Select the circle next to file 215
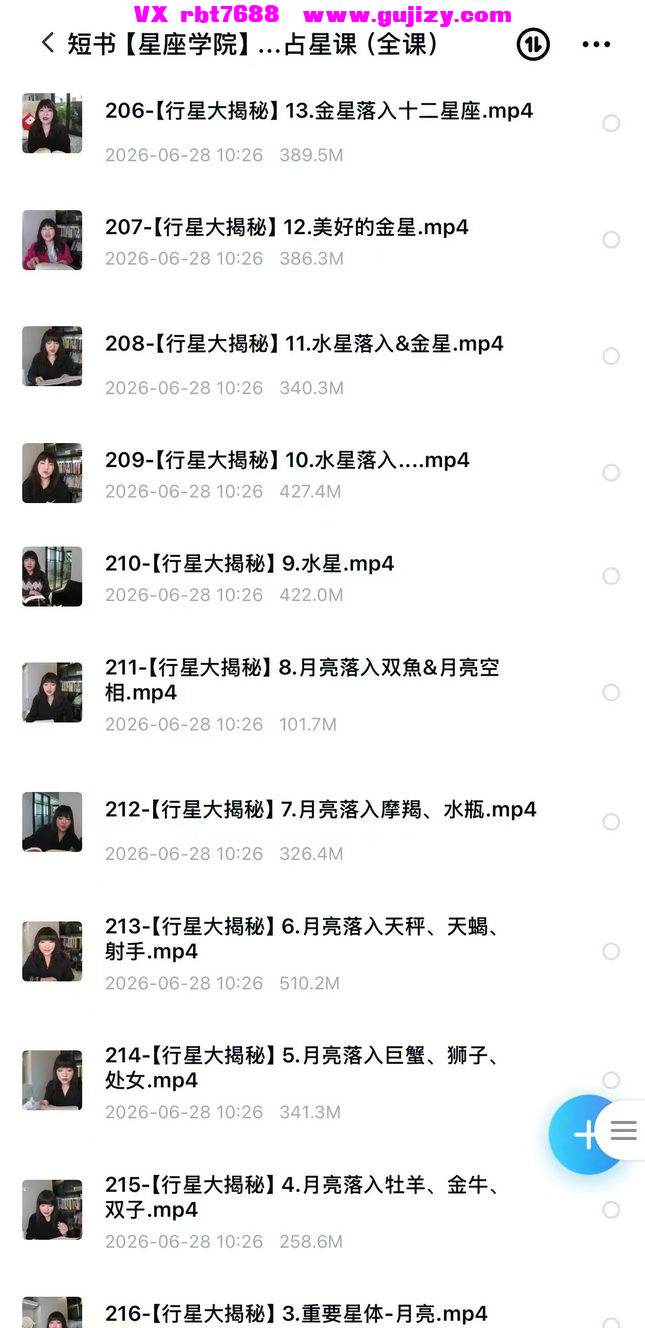Screen dimensions: 645x1328 pyautogui.click(x=611, y=1211)
